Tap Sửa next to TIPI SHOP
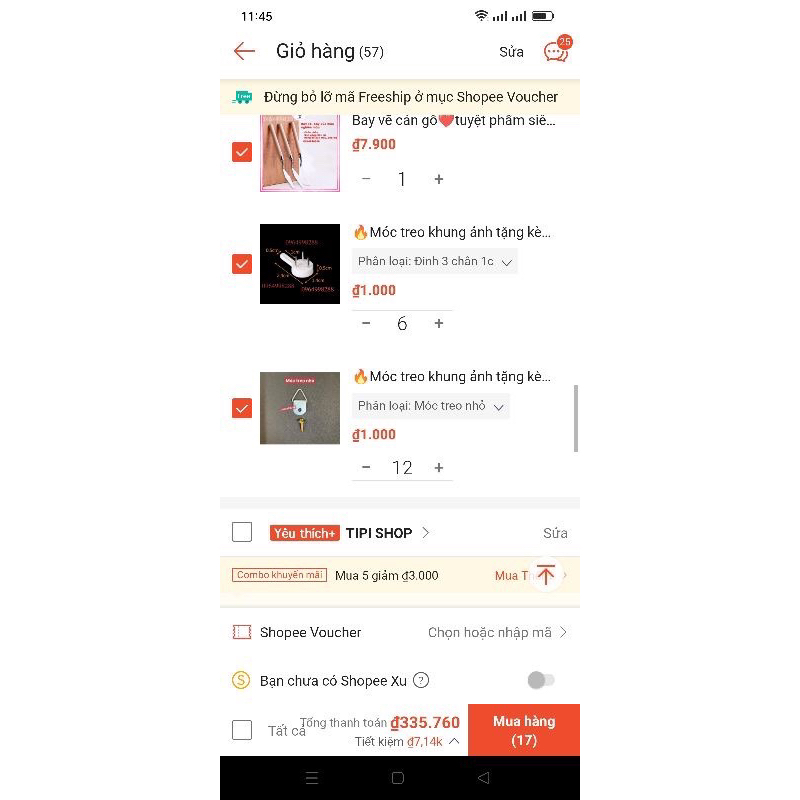 pos(555,533)
